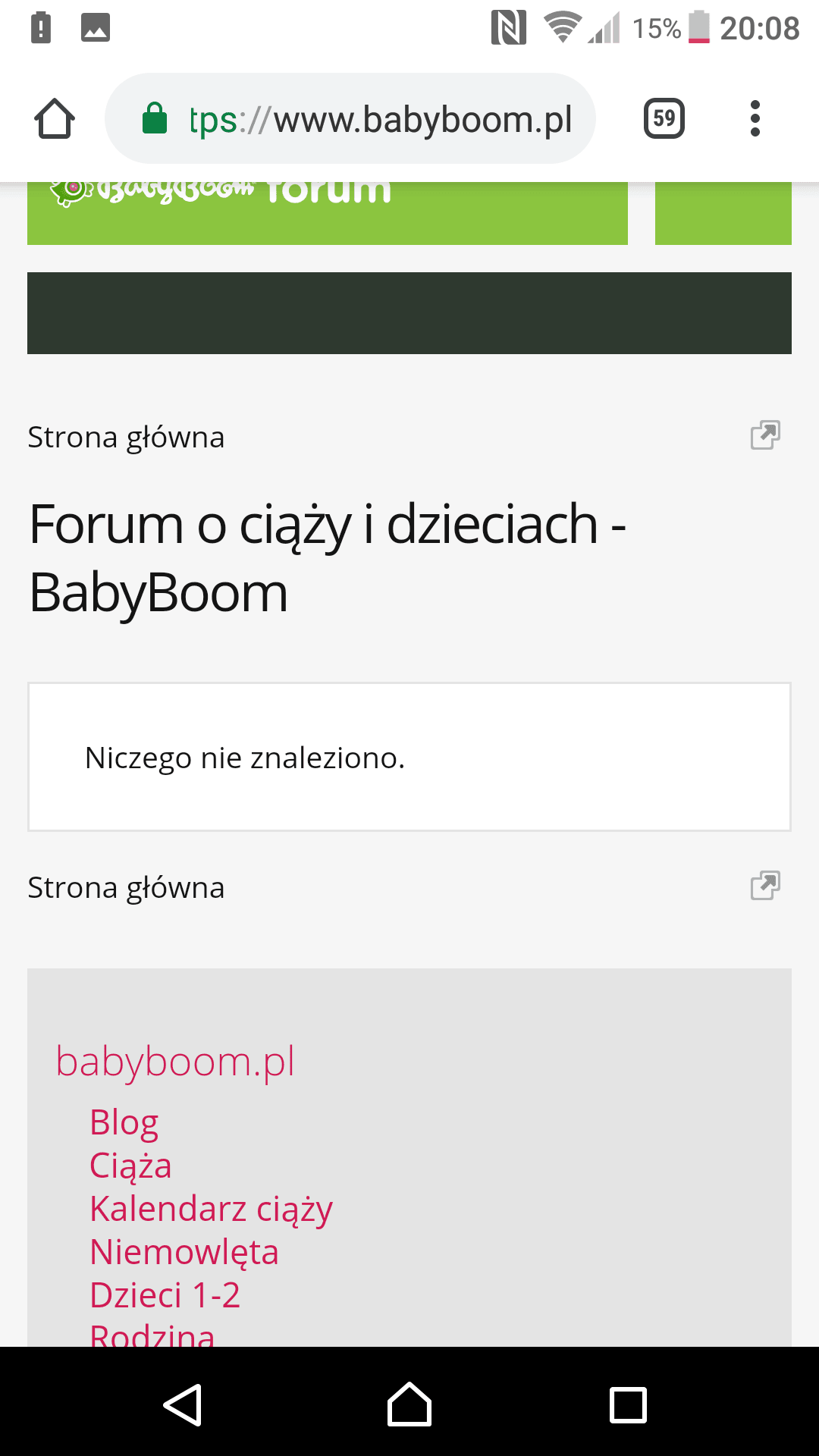Open the browser overflow menu
Screen dimensions: 819x1456
754,119
